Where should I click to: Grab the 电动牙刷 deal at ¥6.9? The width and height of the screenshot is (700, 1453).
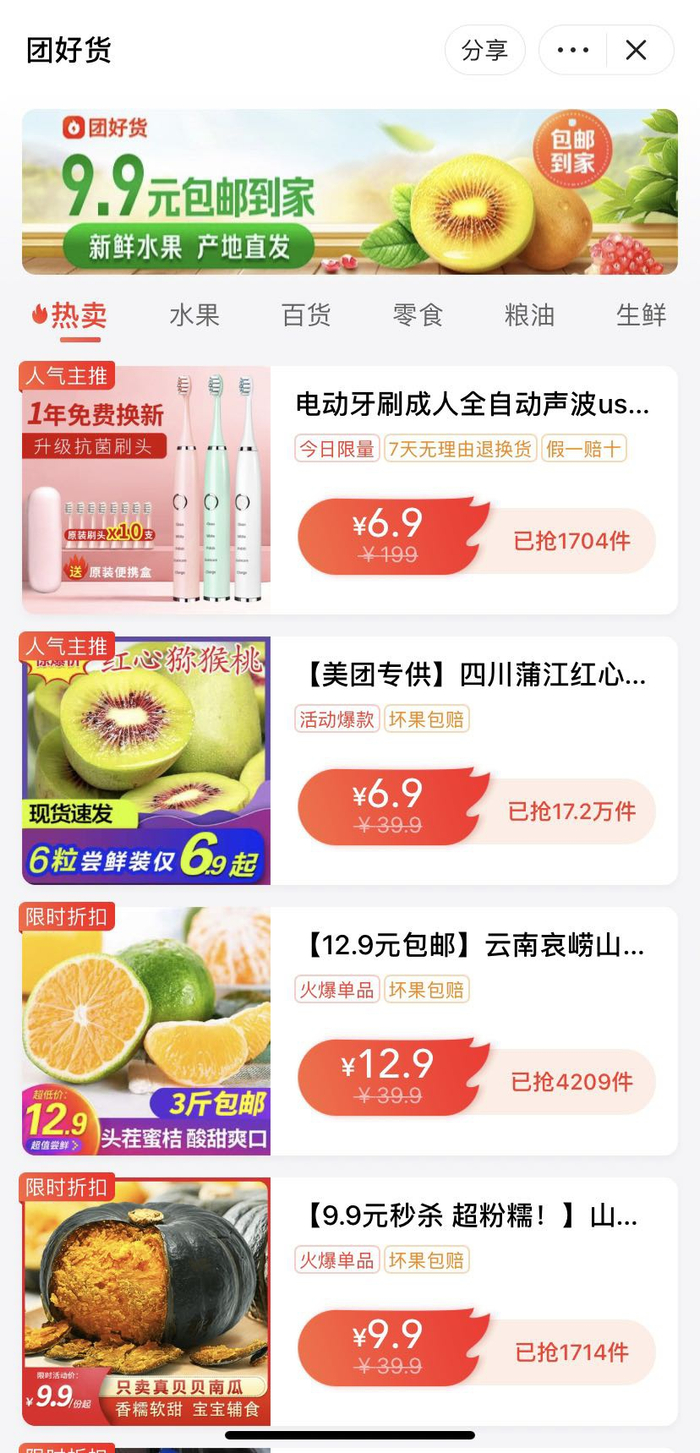tap(476, 541)
